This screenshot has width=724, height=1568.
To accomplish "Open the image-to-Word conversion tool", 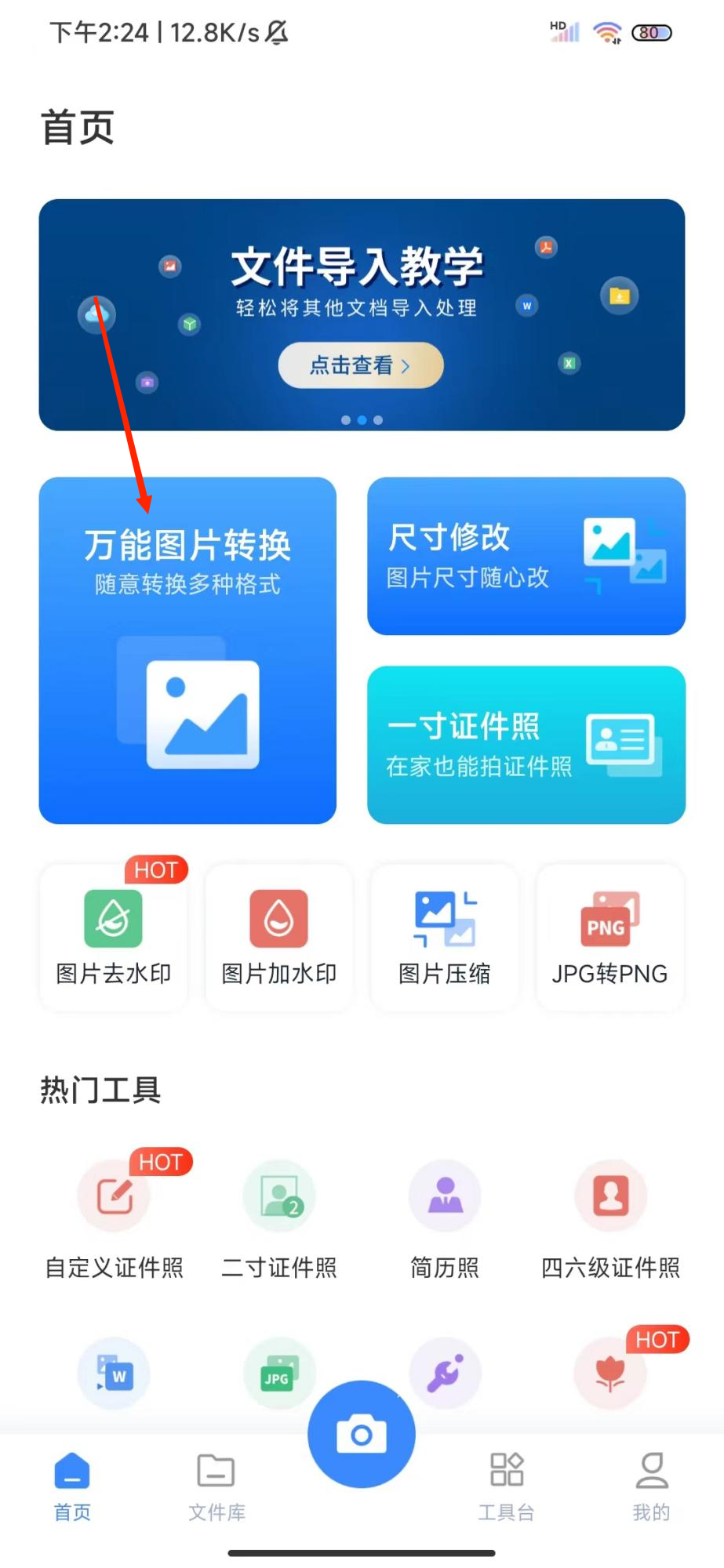I will pos(112,1374).
